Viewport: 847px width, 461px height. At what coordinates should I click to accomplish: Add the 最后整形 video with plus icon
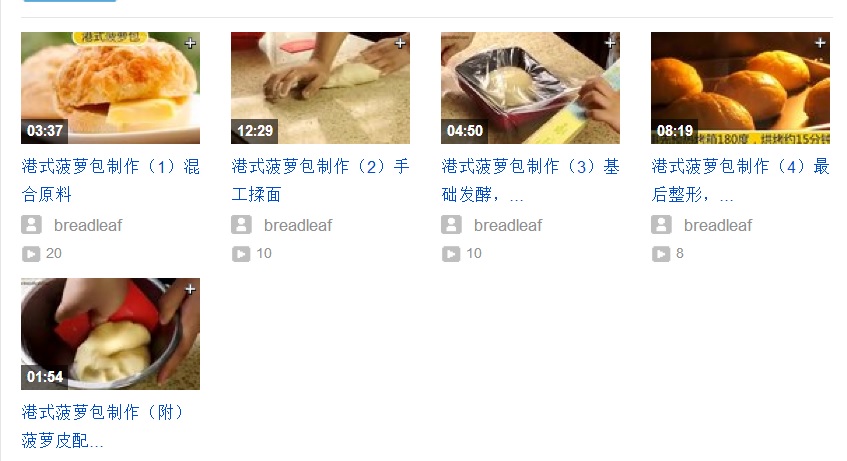pyautogui.click(x=820, y=44)
